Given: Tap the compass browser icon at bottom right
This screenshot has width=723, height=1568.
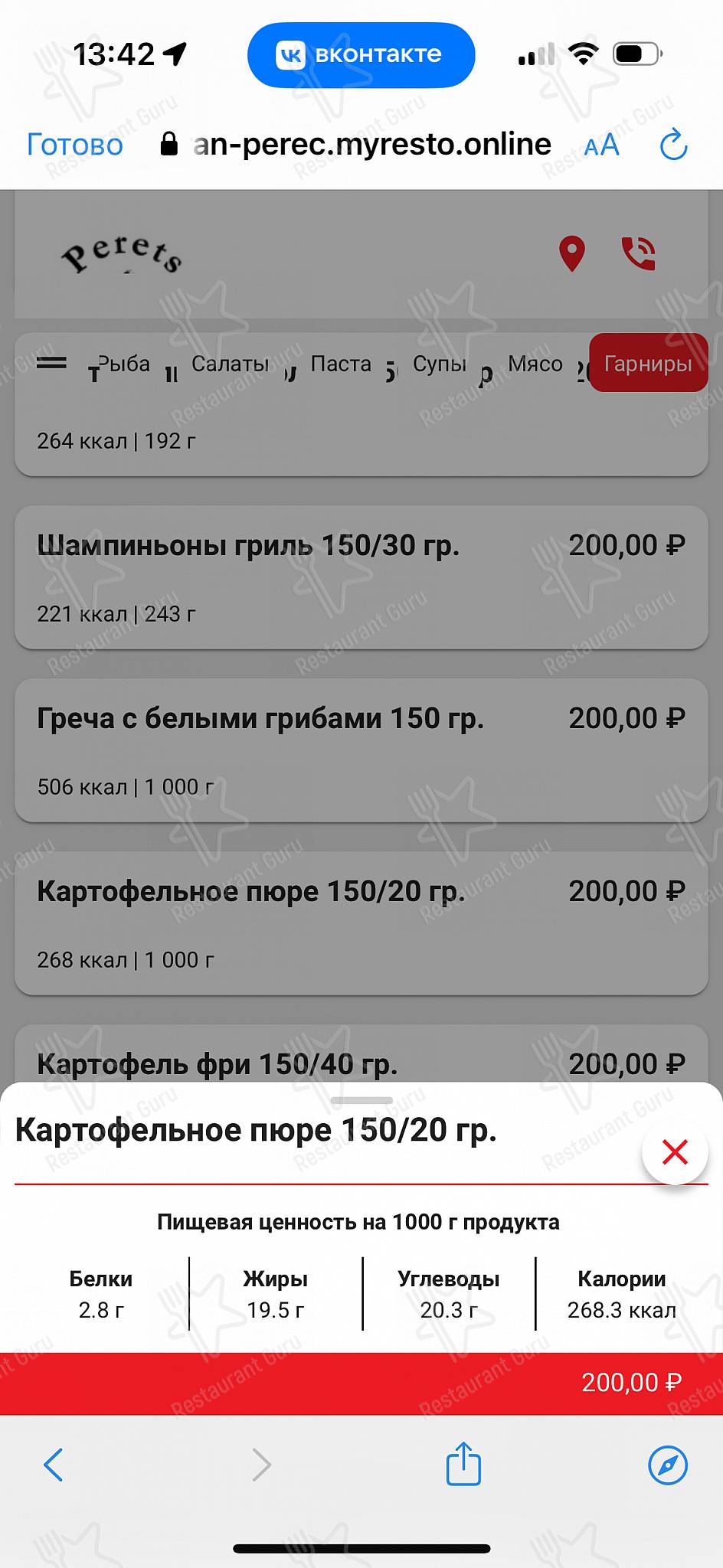Looking at the screenshot, I should coord(669,1465).
